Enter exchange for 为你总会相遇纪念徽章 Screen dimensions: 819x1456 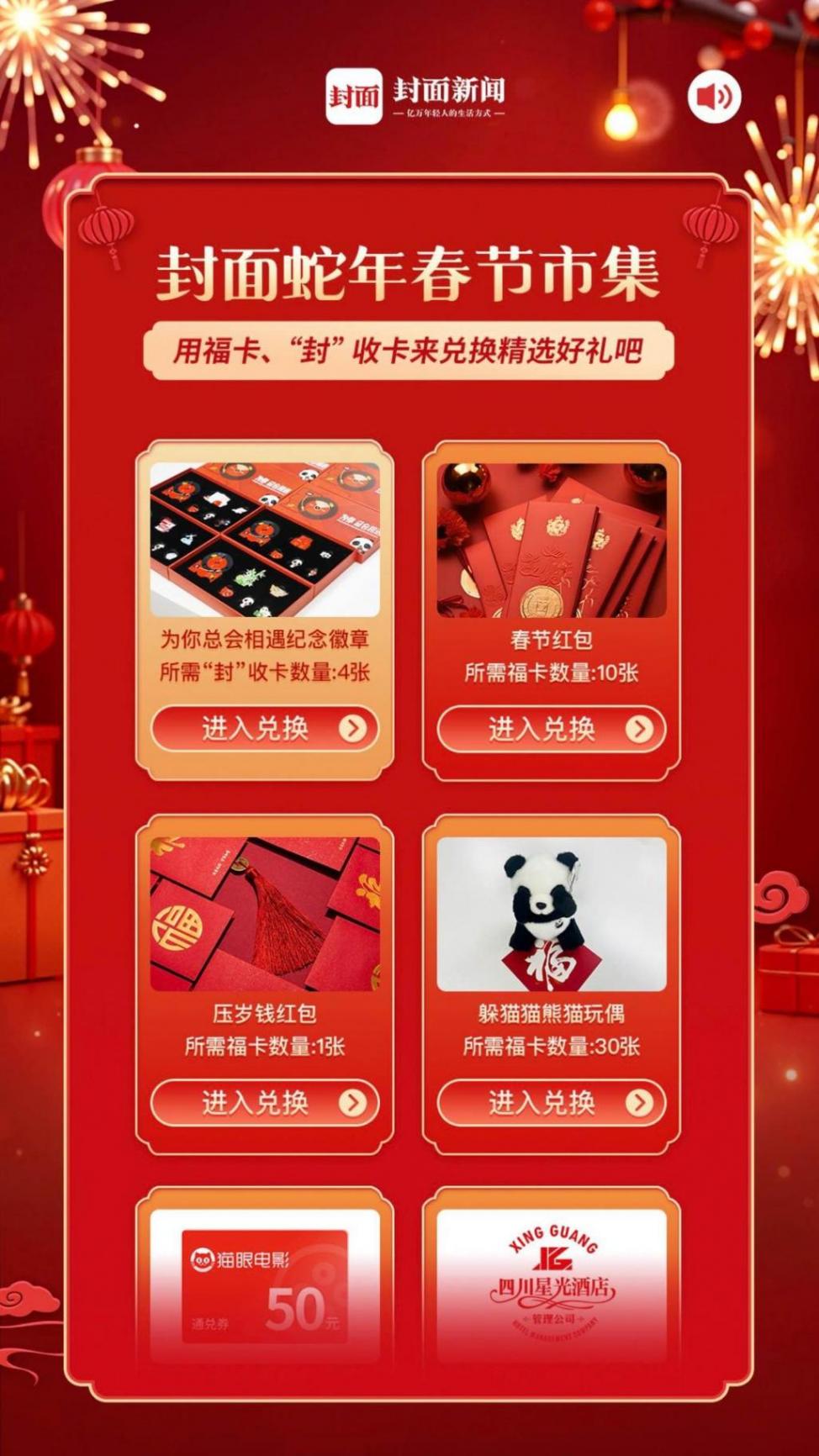(x=265, y=729)
